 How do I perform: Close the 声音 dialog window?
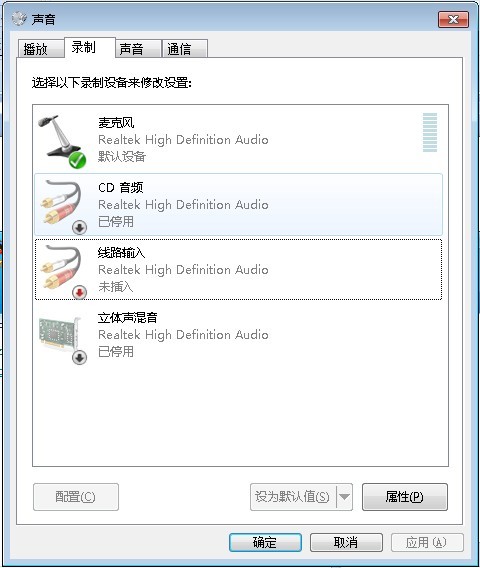coord(453,19)
